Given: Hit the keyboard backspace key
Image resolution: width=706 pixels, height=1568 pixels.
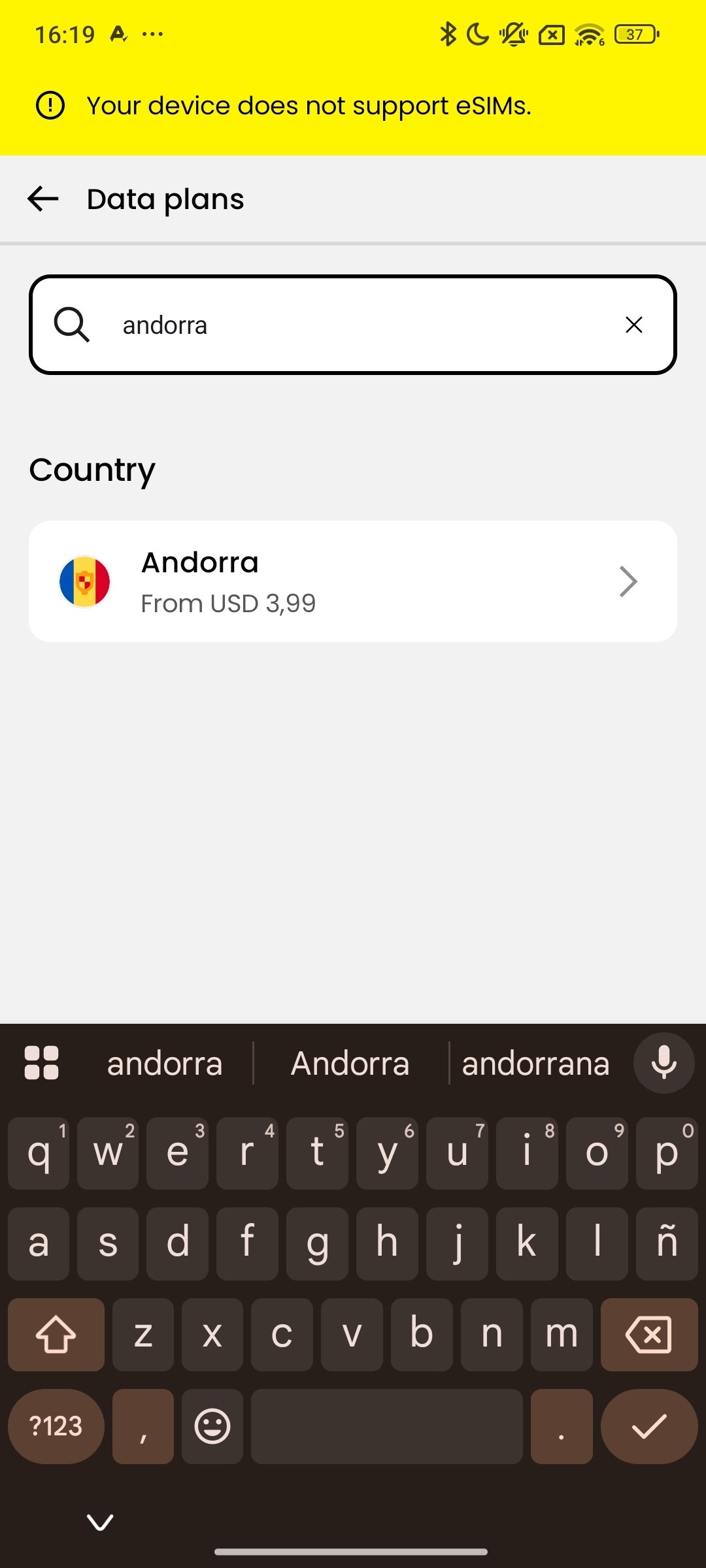Looking at the screenshot, I should click(648, 1334).
